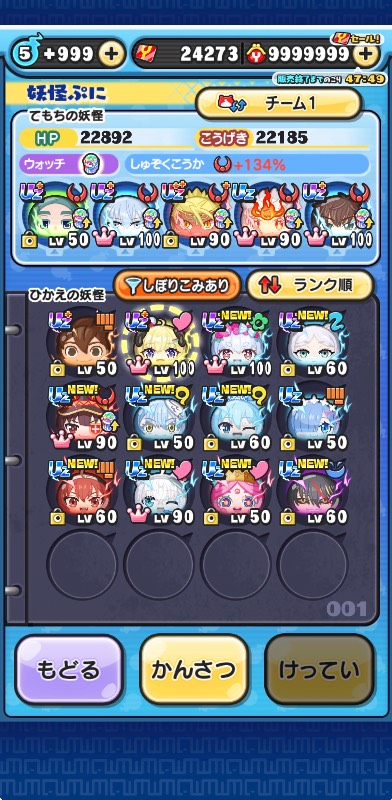Pick the NEW flower-icon Lv100 reserve yokai
Screen dimensions: 392x800
pos(236,343)
